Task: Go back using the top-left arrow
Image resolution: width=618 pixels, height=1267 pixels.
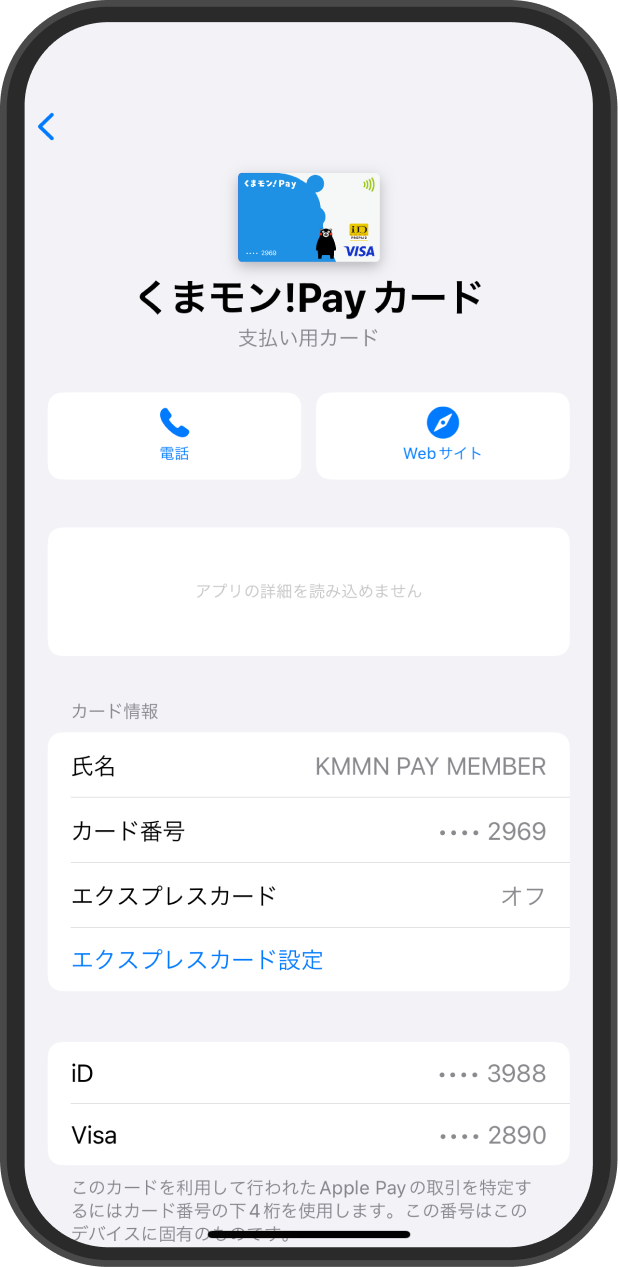Action: [46, 126]
